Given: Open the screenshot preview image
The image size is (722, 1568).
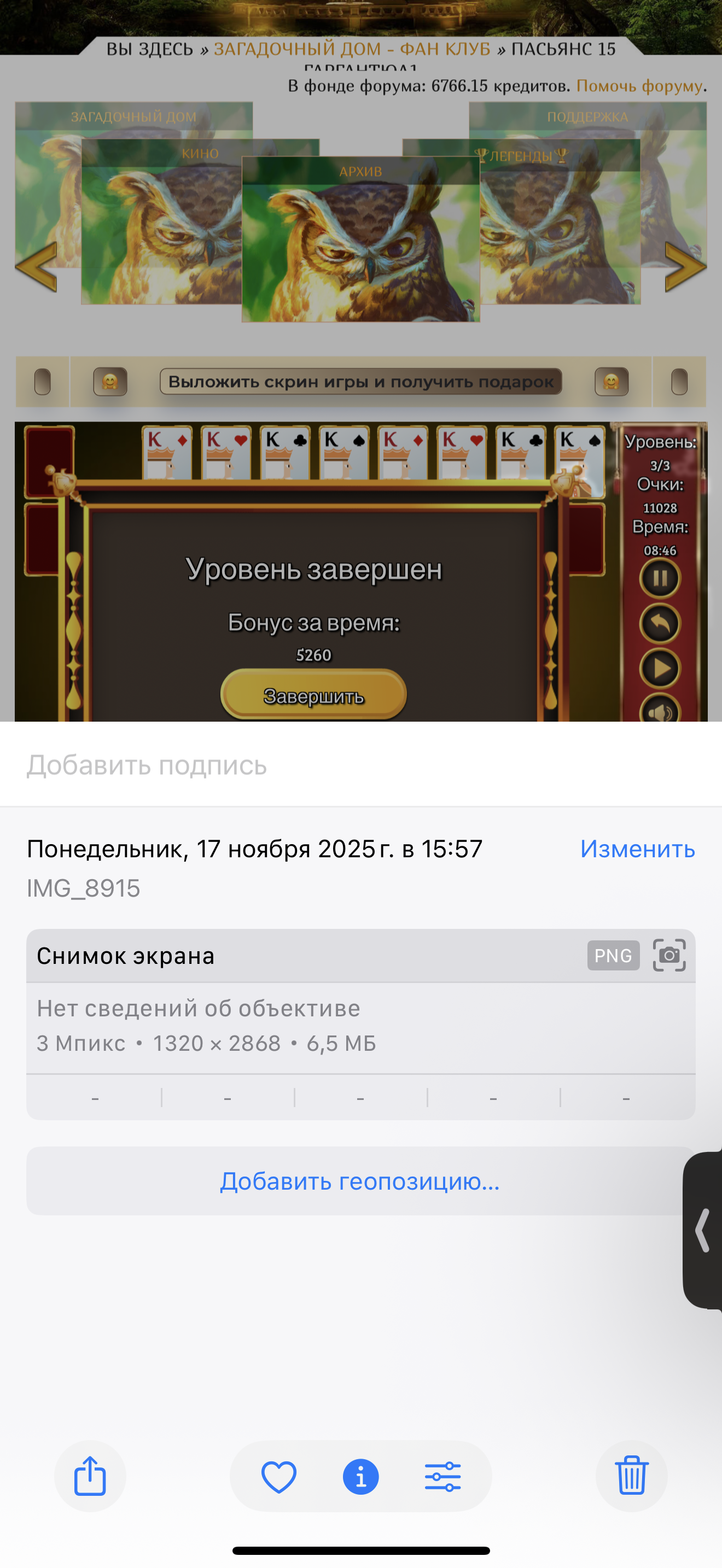Looking at the screenshot, I should click(360, 365).
